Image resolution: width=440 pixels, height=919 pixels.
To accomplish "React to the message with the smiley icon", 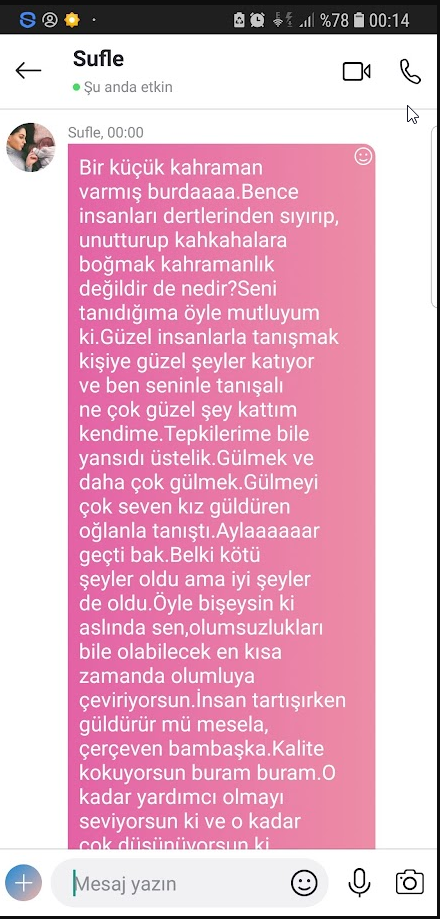I will click(363, 156).
